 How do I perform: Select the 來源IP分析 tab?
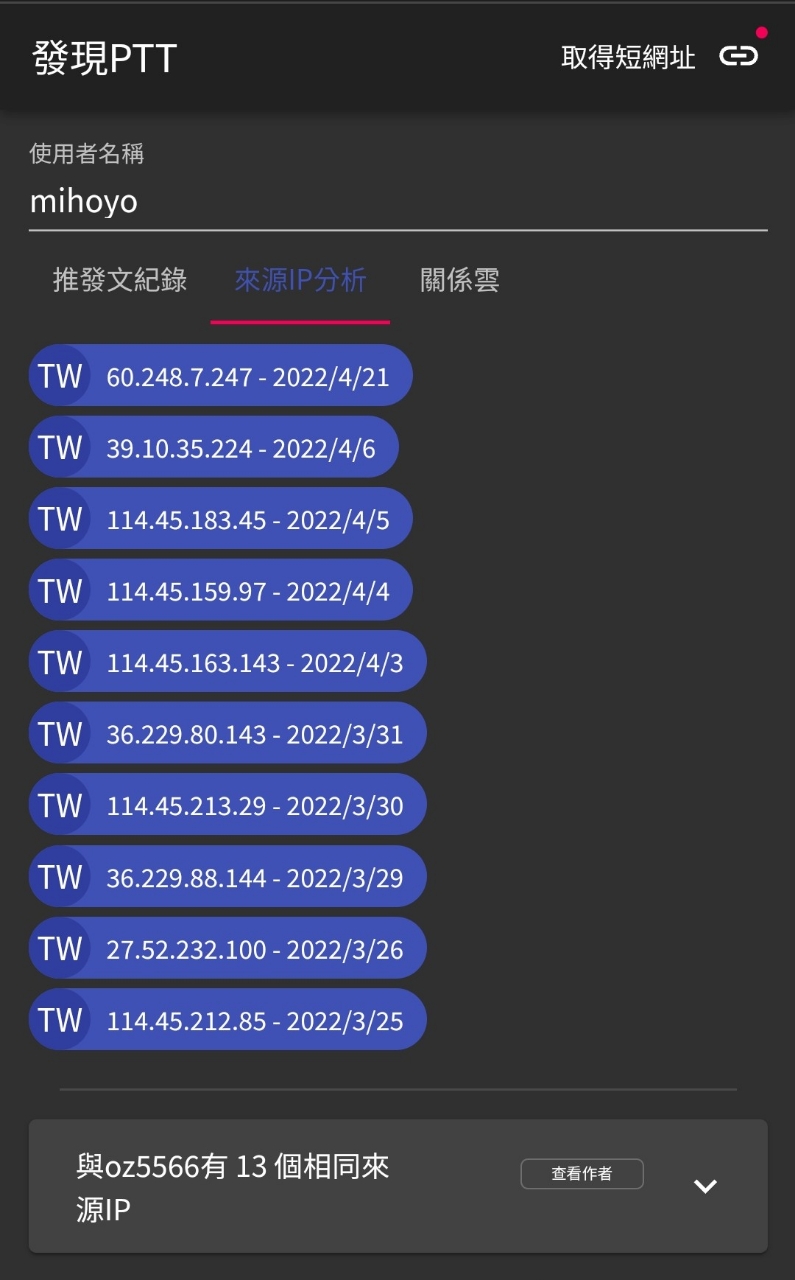(x=299, y=281)
